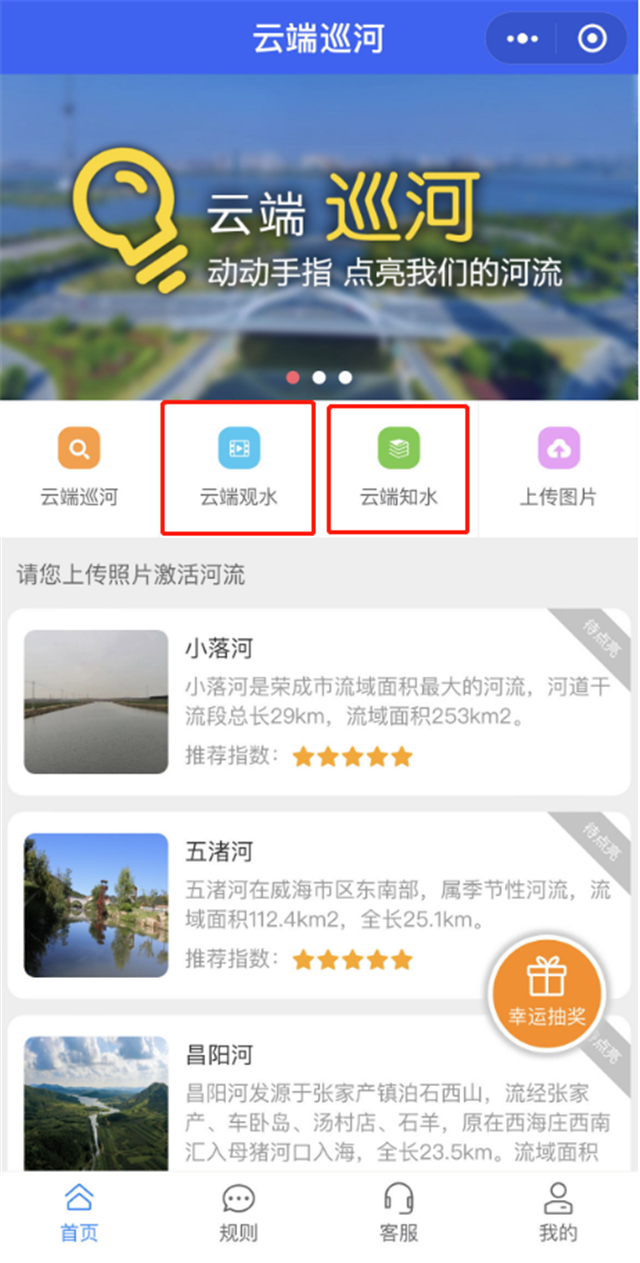Image resolution: width=640 pixels, height=1263 pixels.
Task: Open the 小落河 river card
Action: pos(320,702)
